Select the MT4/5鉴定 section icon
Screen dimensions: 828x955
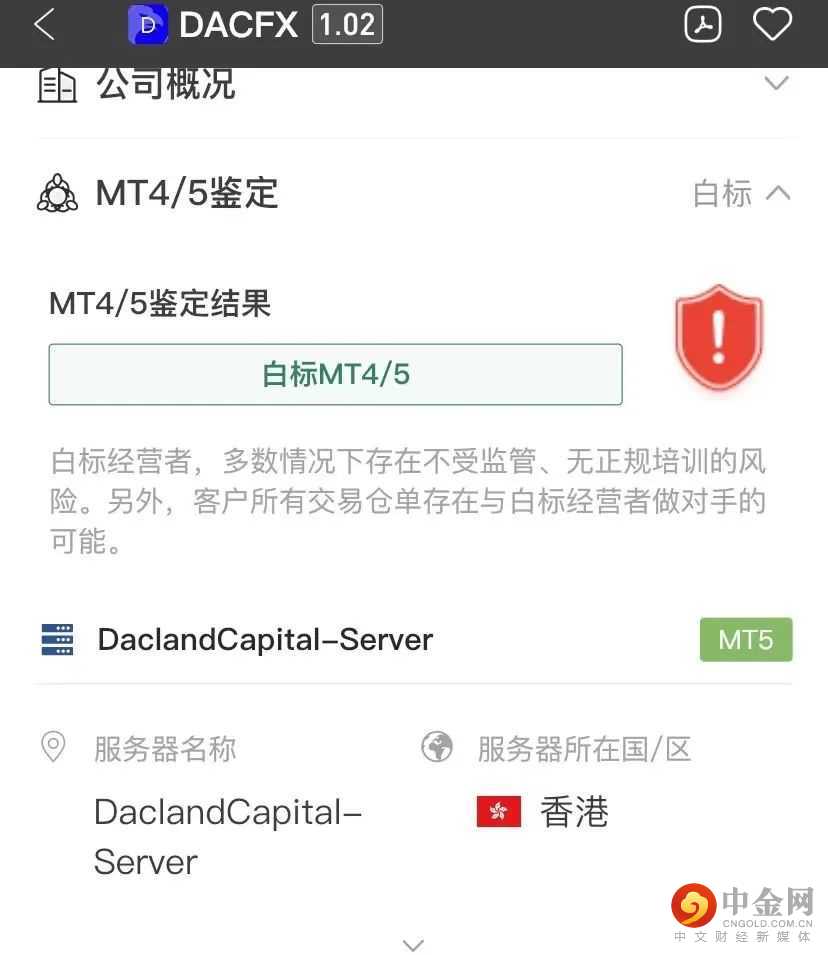click(57, 193)
